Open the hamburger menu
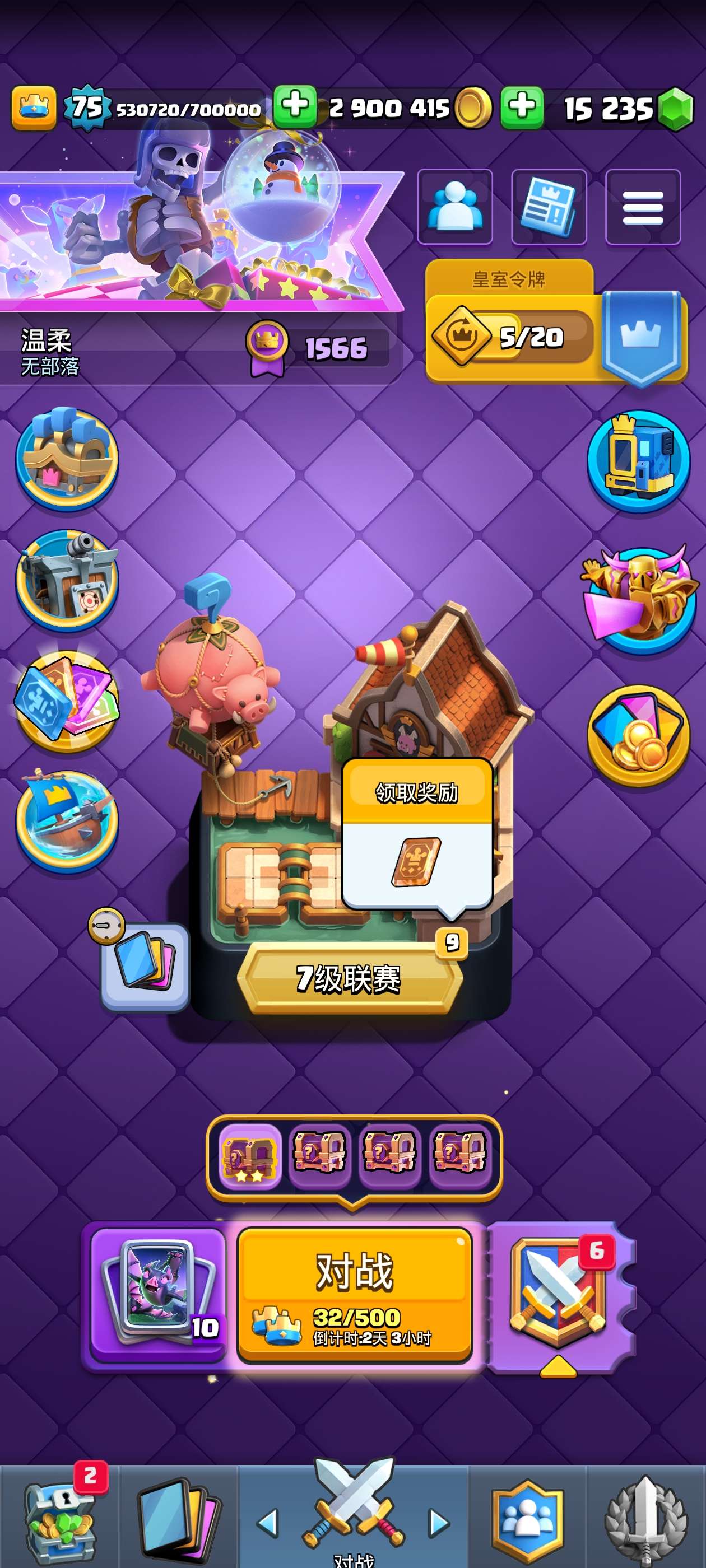The image size is (706, 1568). pyautogui.click(x=643, y=208)
